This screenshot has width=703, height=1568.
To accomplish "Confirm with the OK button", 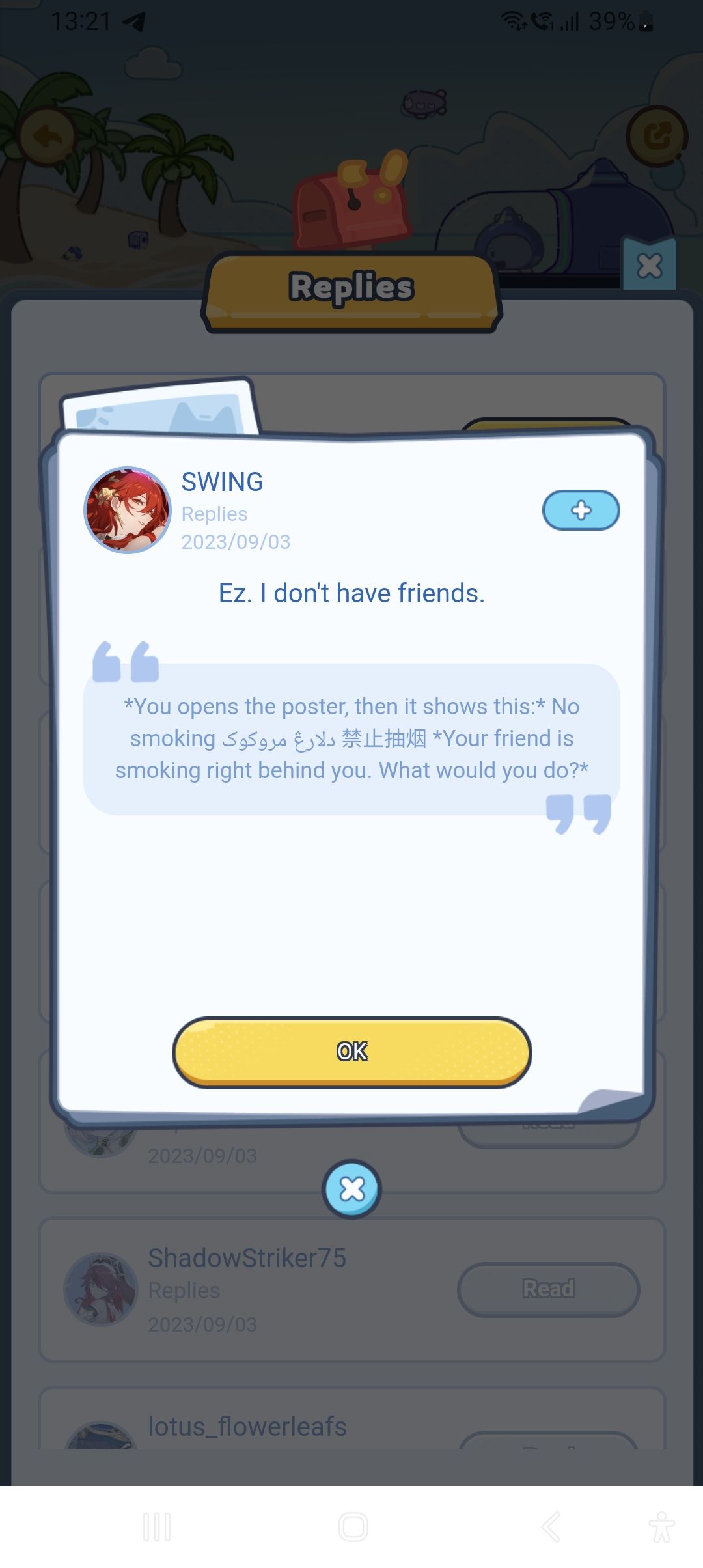I will (x=351, y=1052).
